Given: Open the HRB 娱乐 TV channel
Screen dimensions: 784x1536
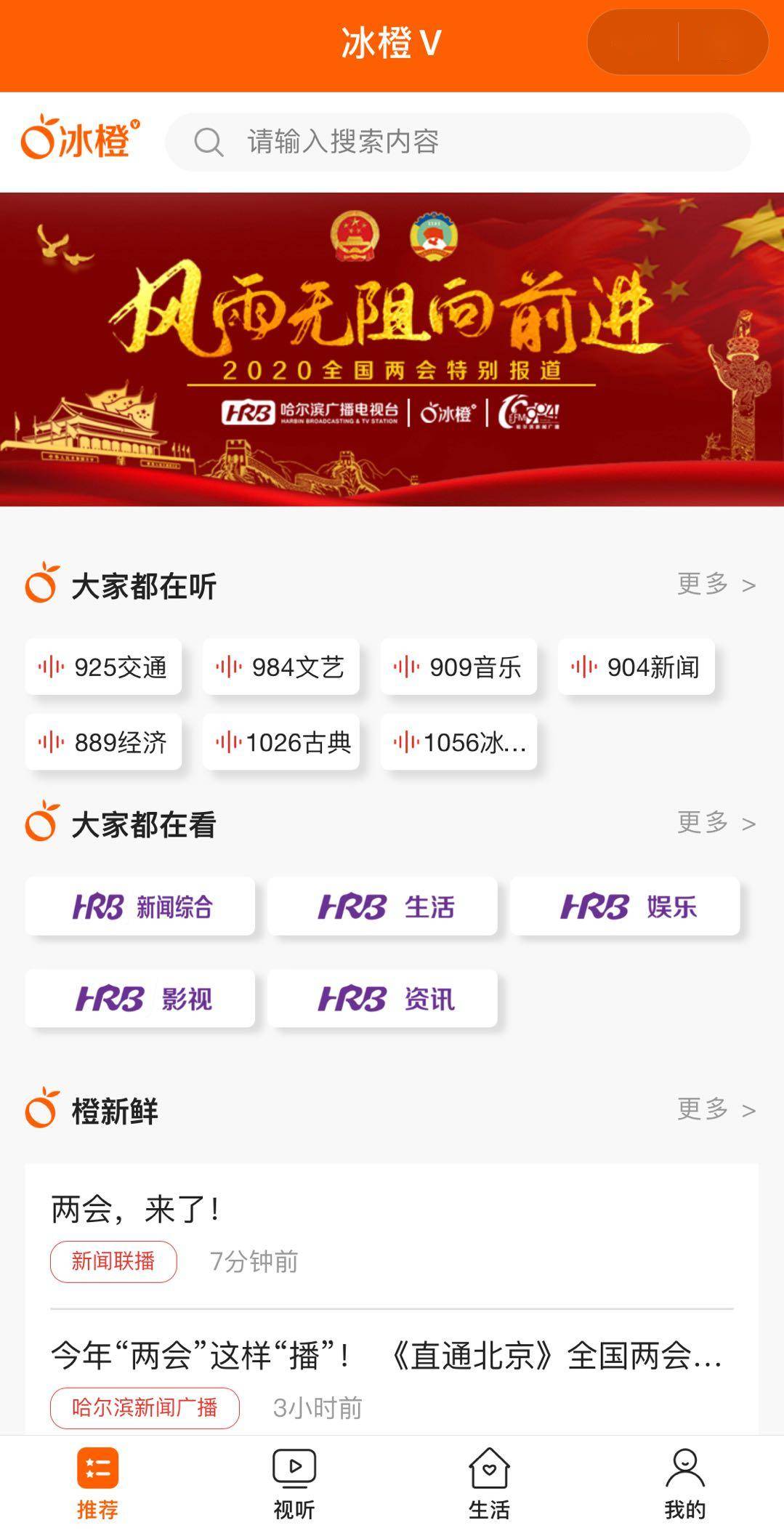Looking at the screenshot, I should point(625,906).
